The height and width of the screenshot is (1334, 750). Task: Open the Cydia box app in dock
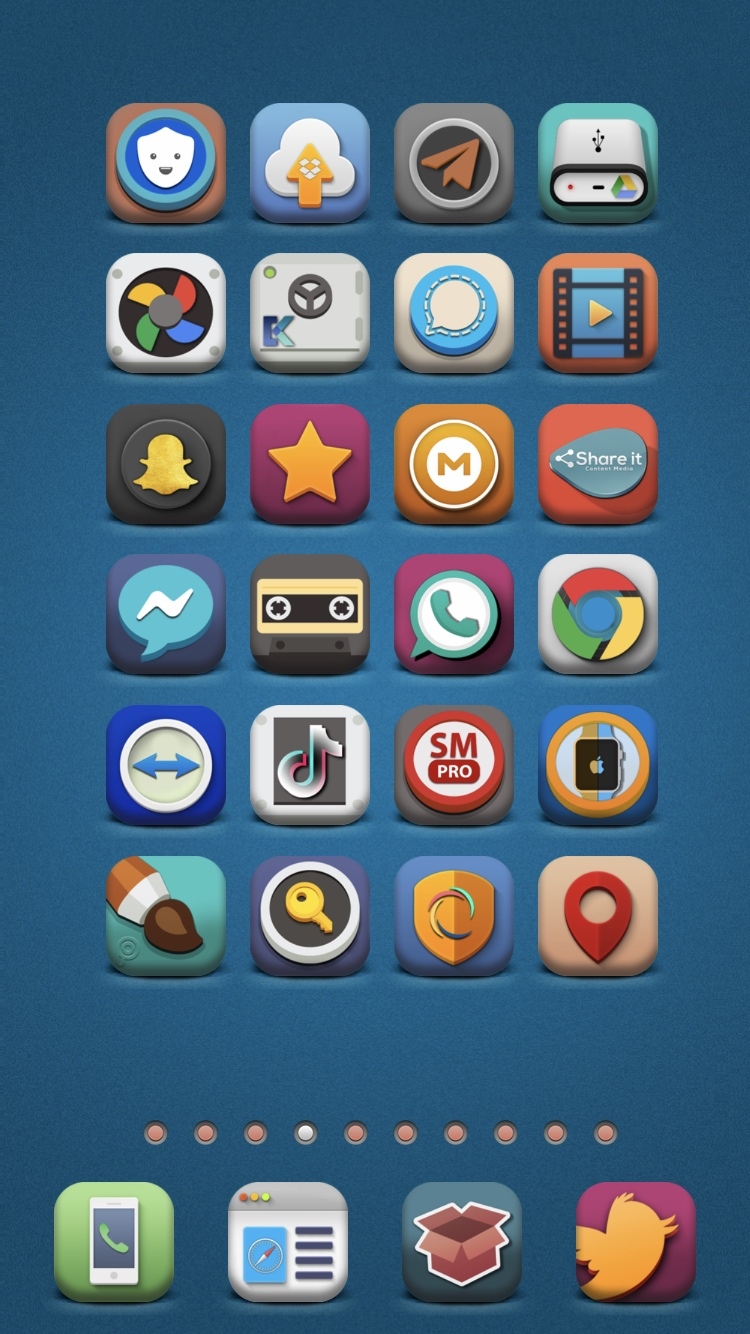pyautogui.click(x=462, y=1242)
